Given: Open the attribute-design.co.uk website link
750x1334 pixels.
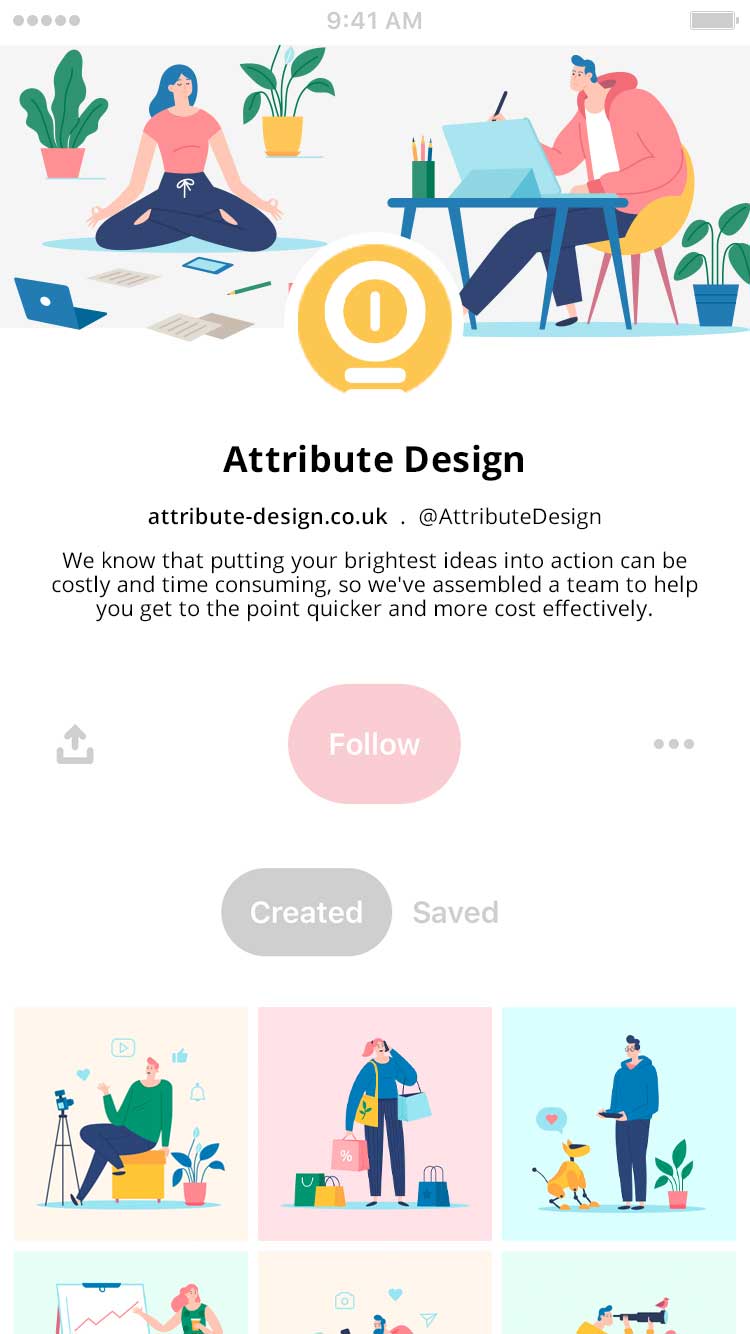Looking at the screenshot, I should 268,516.
